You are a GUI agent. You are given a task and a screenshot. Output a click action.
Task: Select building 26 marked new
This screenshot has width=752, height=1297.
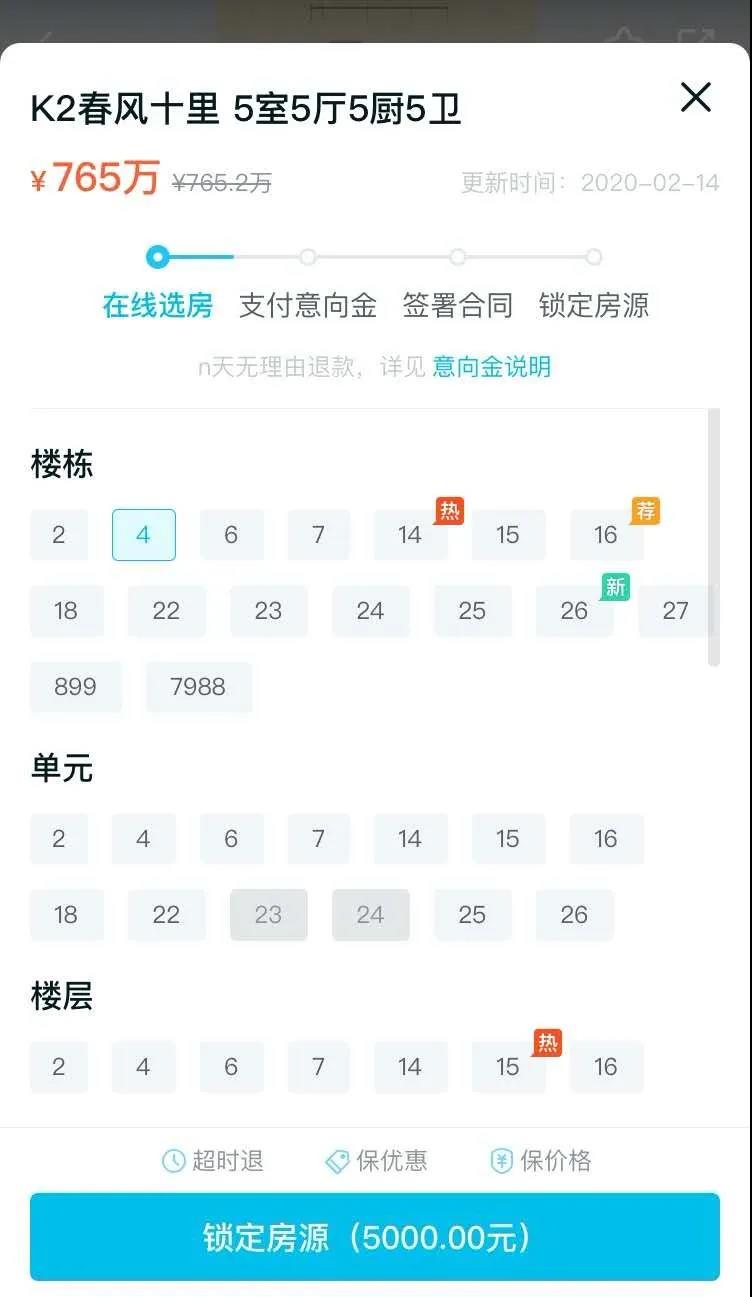[x=574, y=611]
